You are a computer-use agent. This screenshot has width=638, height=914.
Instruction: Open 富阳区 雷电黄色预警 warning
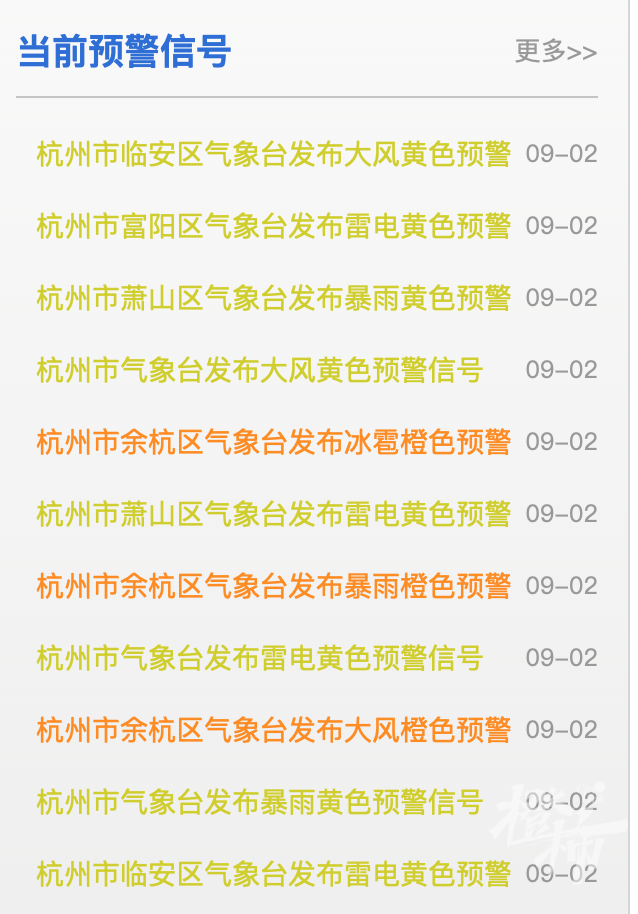(x=273, y=226)
